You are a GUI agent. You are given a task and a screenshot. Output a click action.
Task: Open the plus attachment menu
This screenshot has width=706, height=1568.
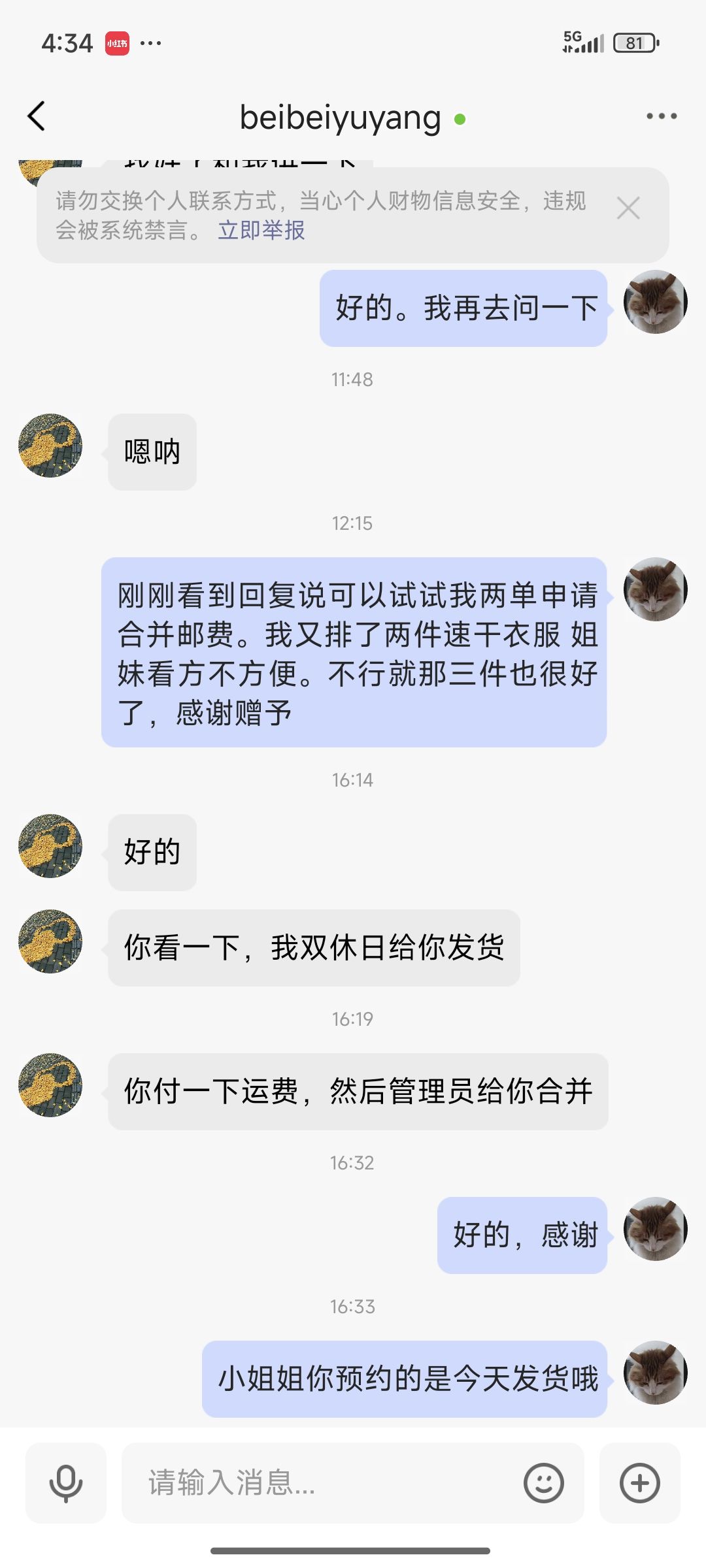click(x=640, y=1483)
